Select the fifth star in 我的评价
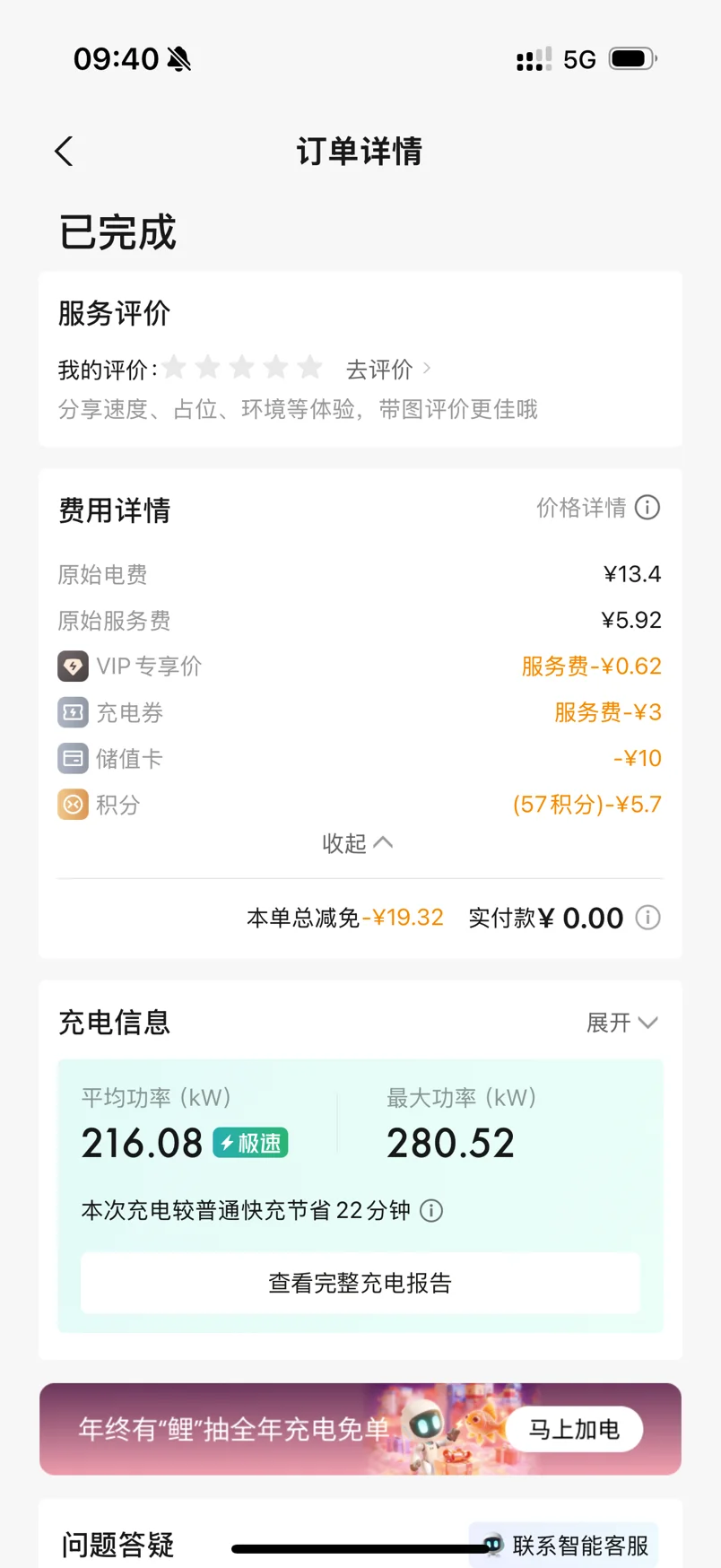Screen dimensions: 721x1568 pyautogui.click(x=310, y=367)
